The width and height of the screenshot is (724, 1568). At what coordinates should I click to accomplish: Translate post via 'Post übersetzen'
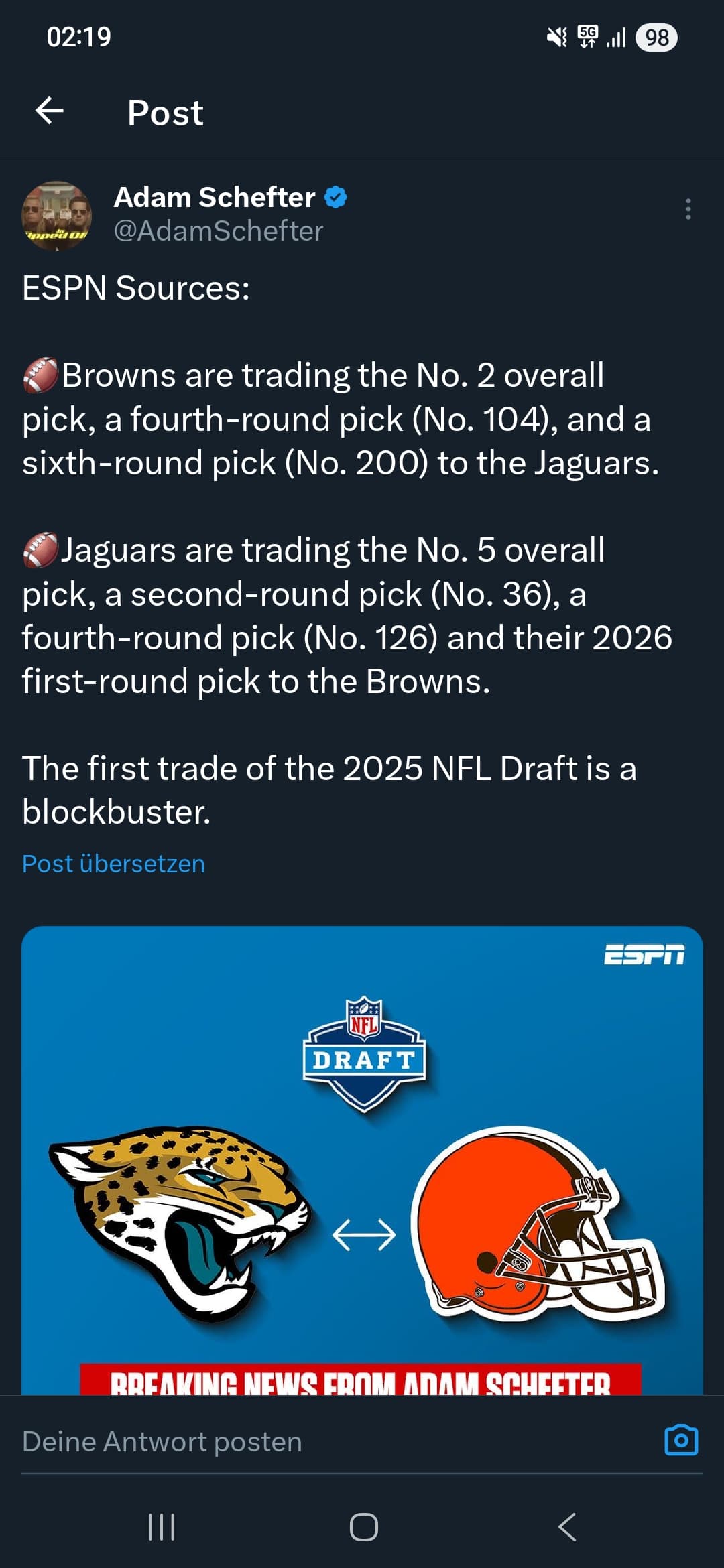coord(113,864)
